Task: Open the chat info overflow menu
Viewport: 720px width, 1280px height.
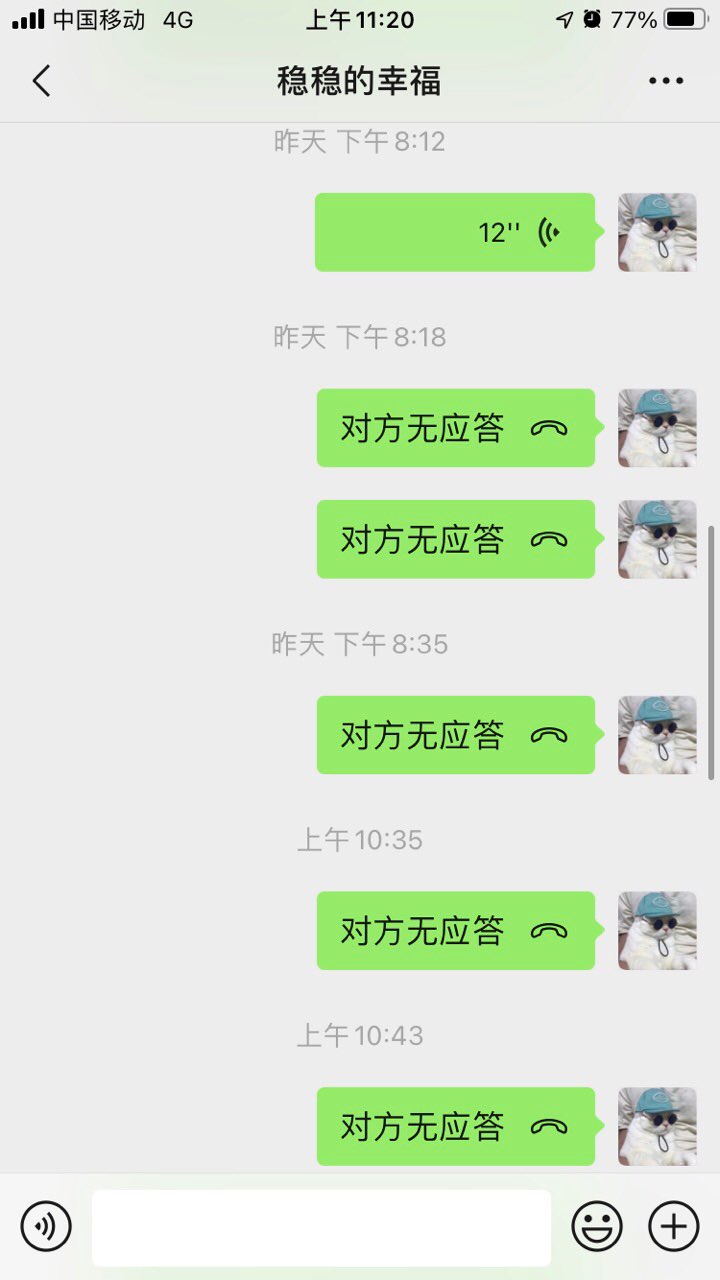Action: (x=665, y=81)
